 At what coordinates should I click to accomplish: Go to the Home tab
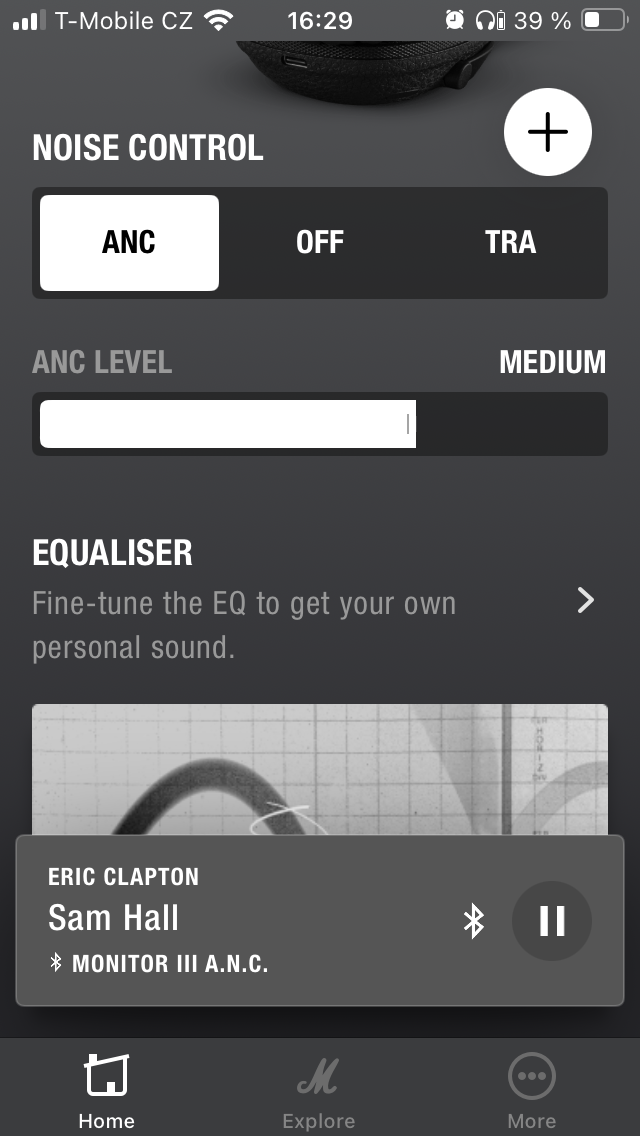click(107, 1091)
